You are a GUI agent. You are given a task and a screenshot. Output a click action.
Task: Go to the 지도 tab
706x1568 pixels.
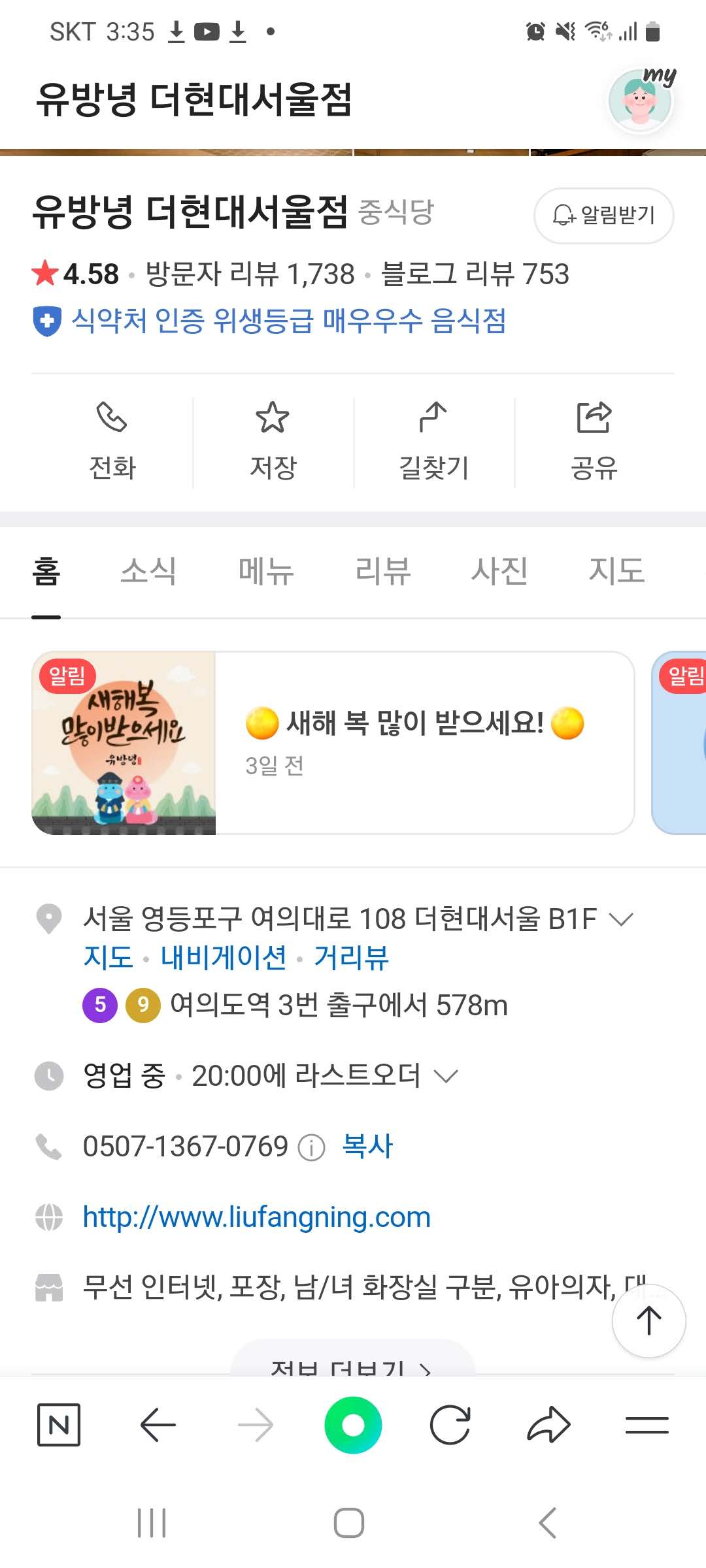point(616,571)
